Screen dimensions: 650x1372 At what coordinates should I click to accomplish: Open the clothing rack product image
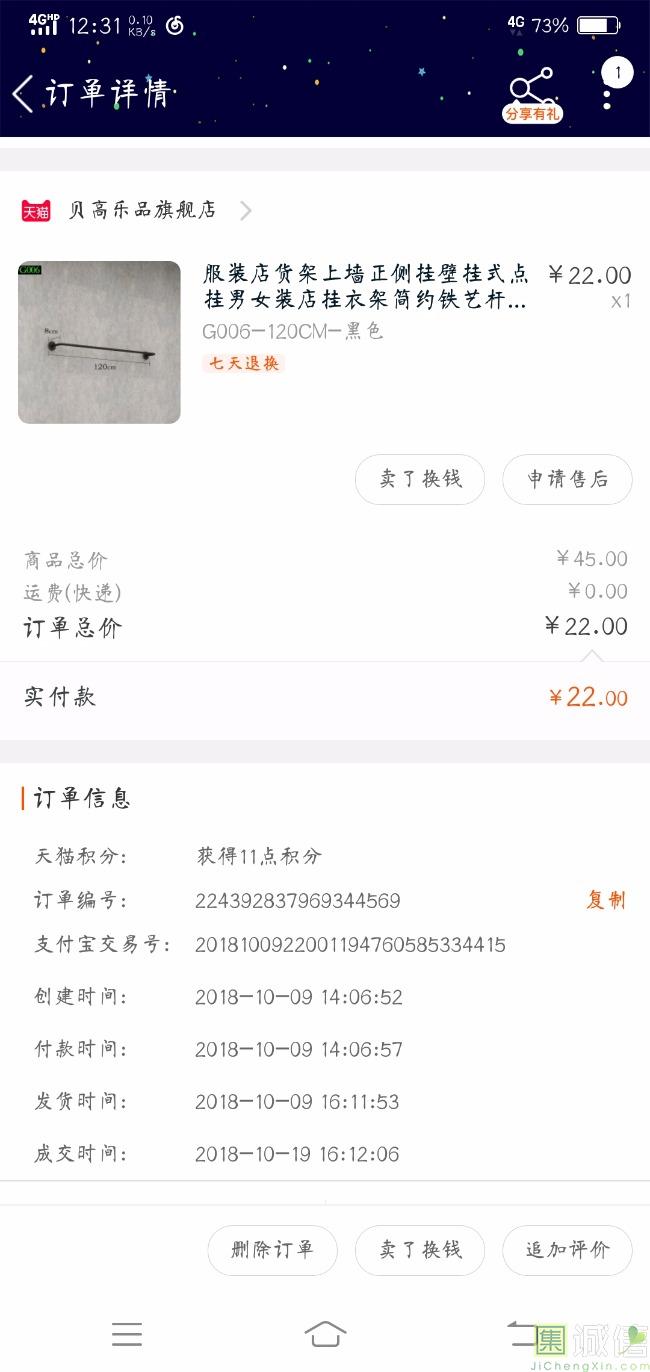(x=99, y=342)
